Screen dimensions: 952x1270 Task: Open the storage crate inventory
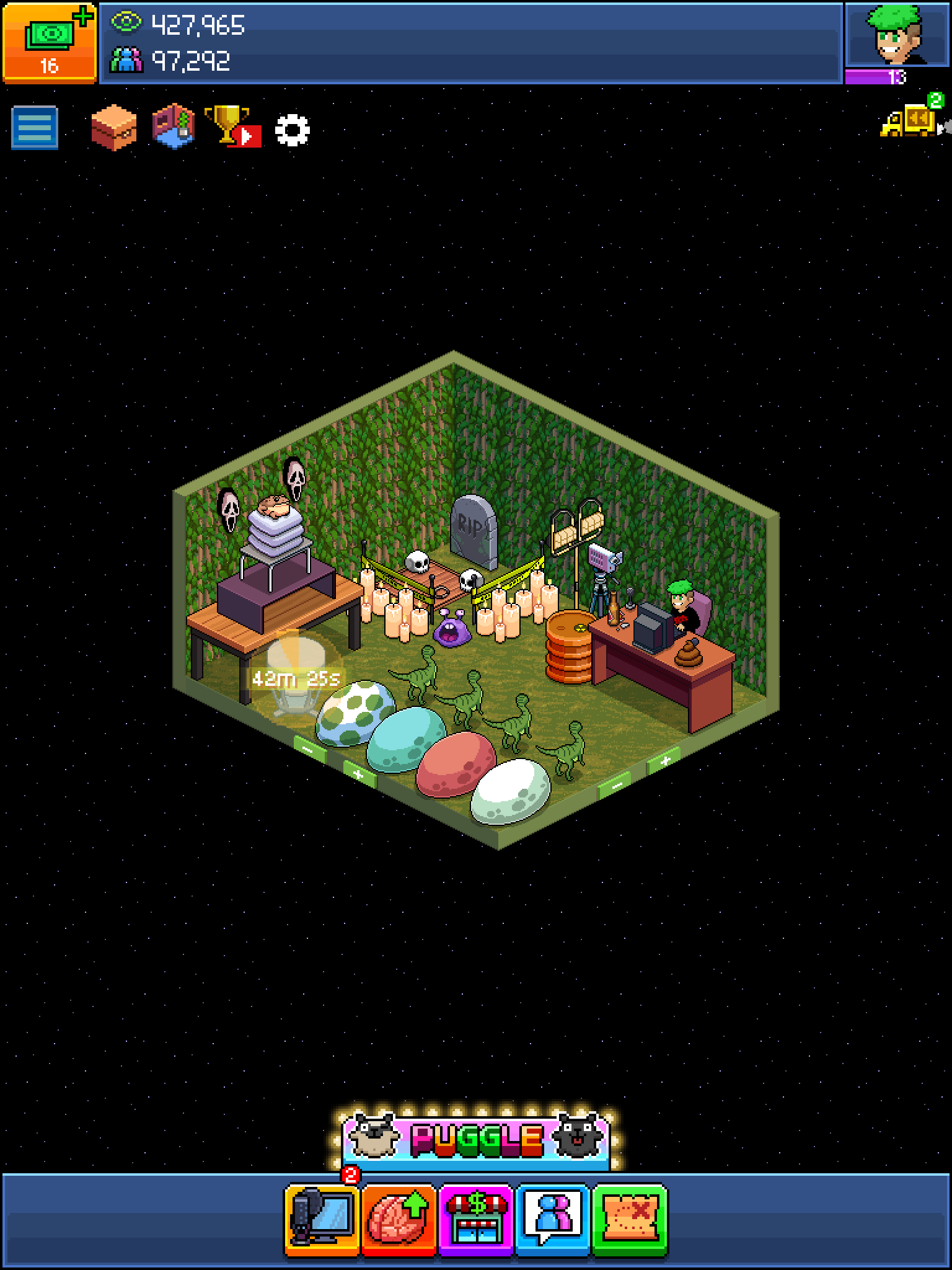(x=113, y=128)
